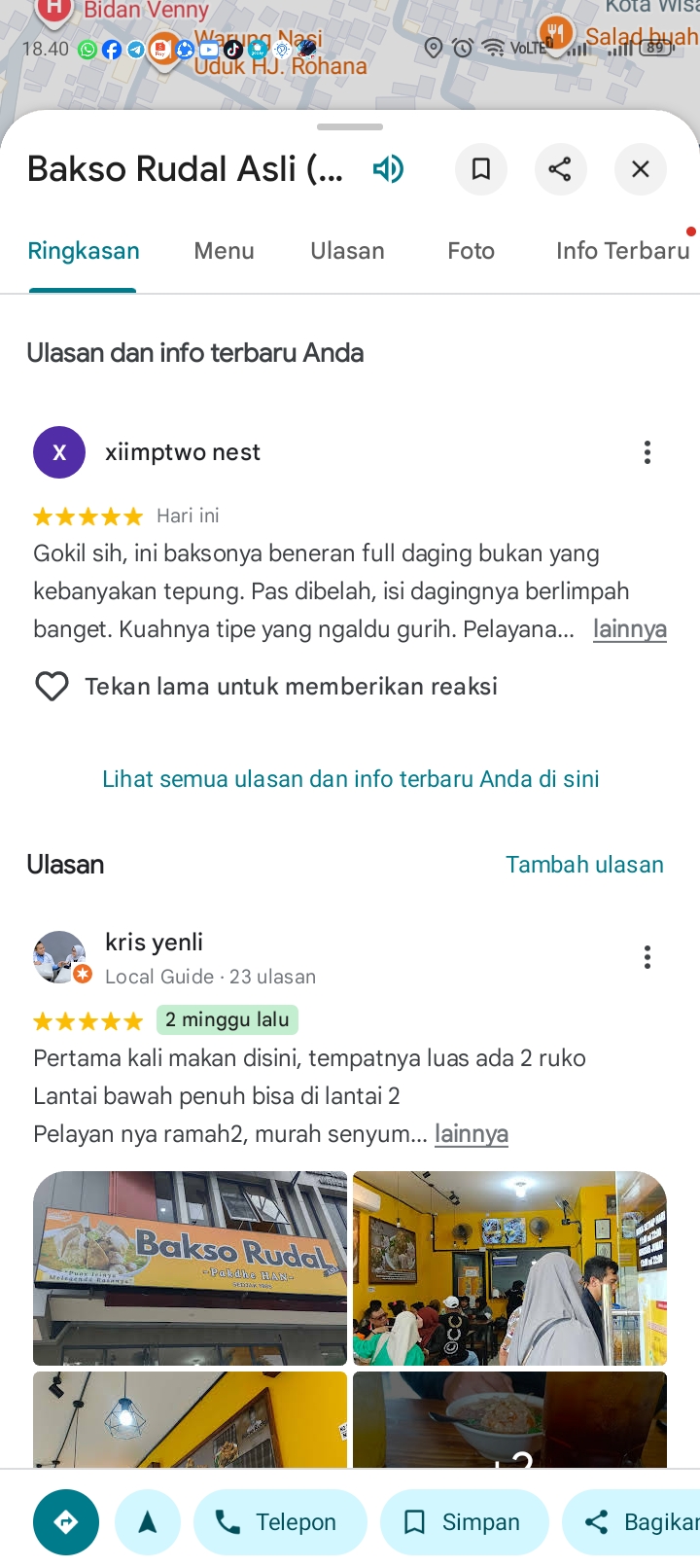
Task: Open the Info Terbaru tab
Action: (622, 251)
